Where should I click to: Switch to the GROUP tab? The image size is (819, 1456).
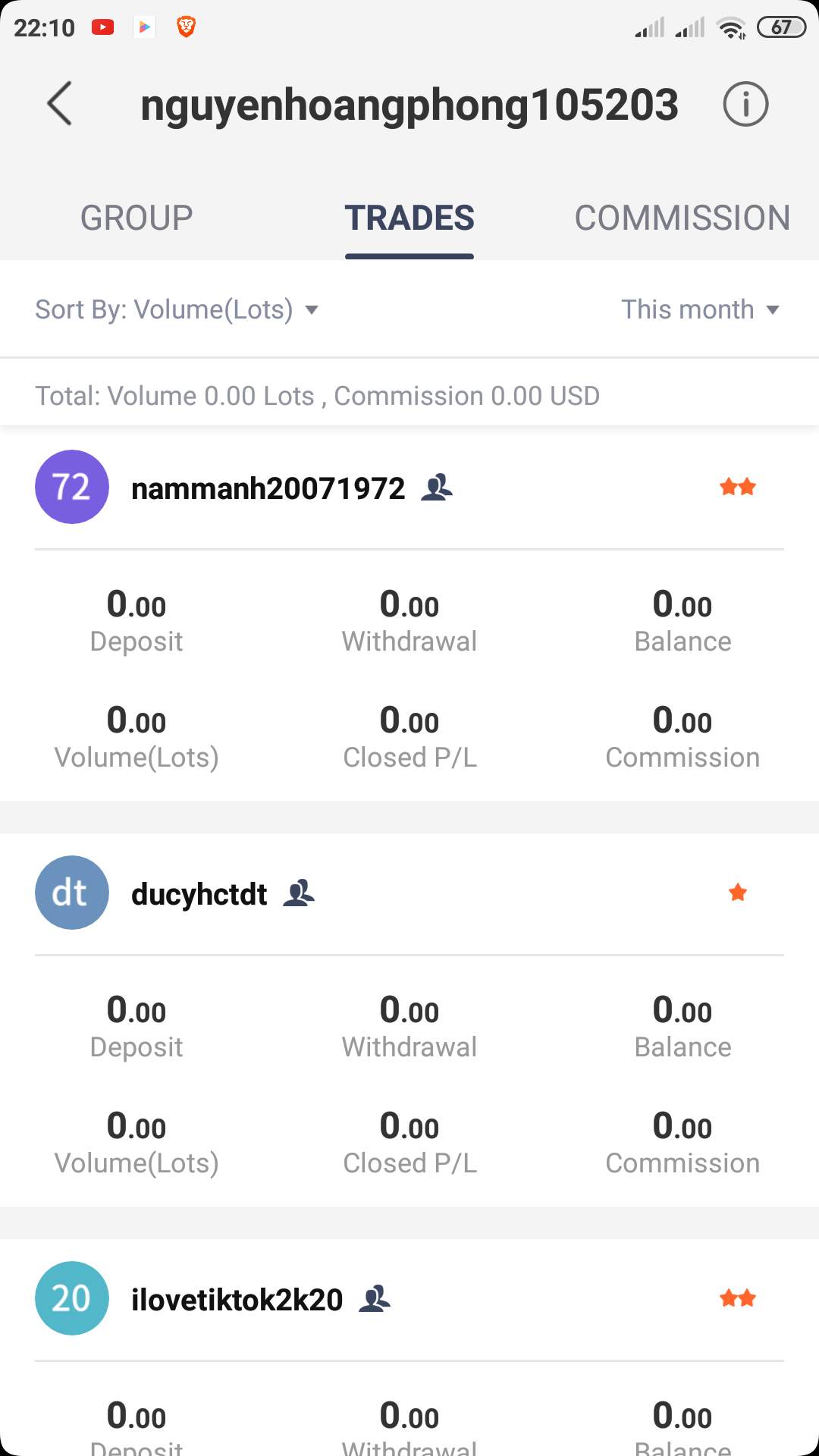136,218
